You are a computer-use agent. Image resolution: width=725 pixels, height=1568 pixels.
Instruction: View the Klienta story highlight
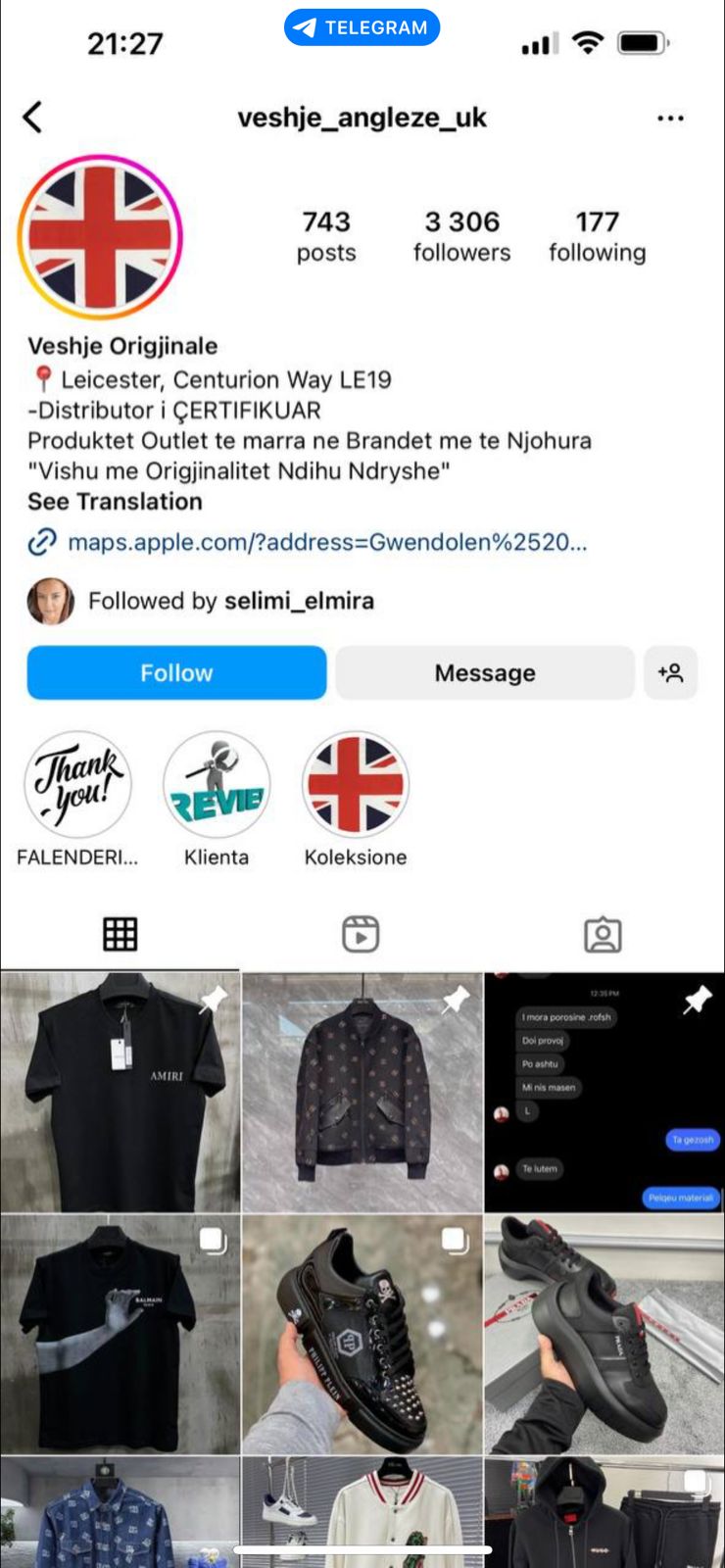(x=217, y=785)
